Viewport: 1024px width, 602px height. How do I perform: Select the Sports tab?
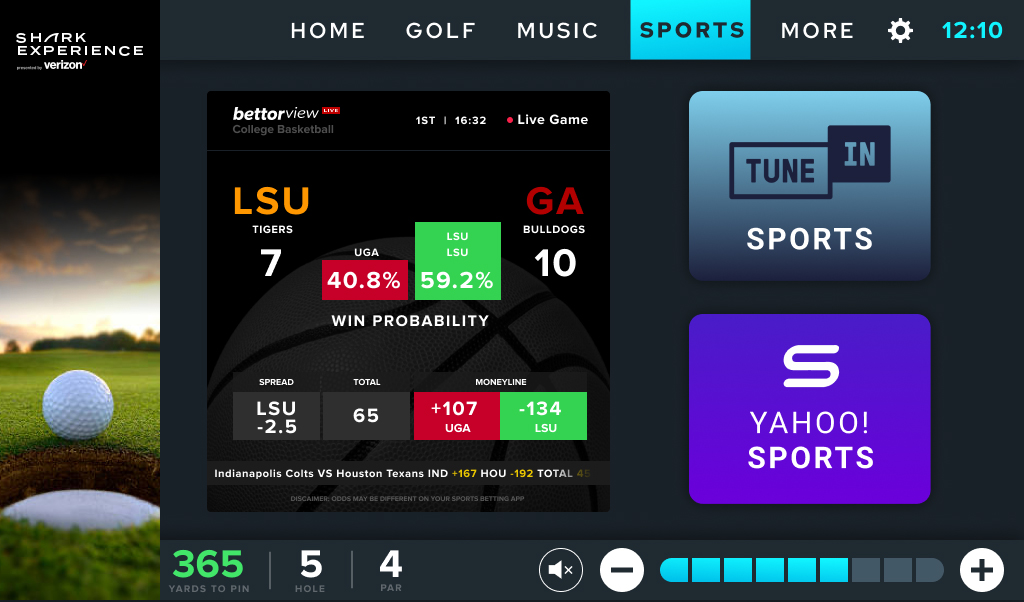click(x=692, y=30)
